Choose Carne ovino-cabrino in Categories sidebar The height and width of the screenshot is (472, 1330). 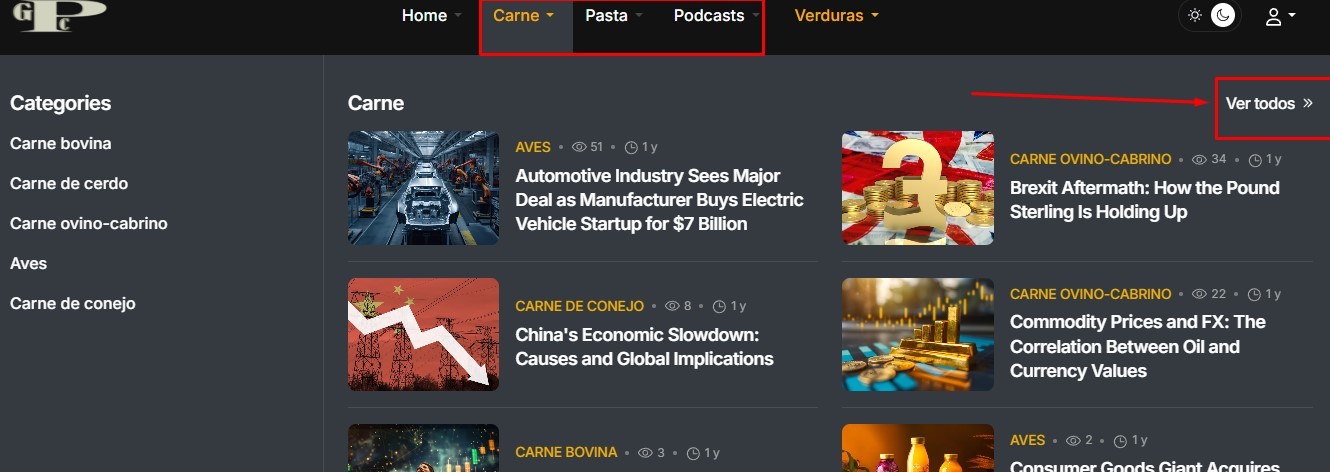pos(89,224)
